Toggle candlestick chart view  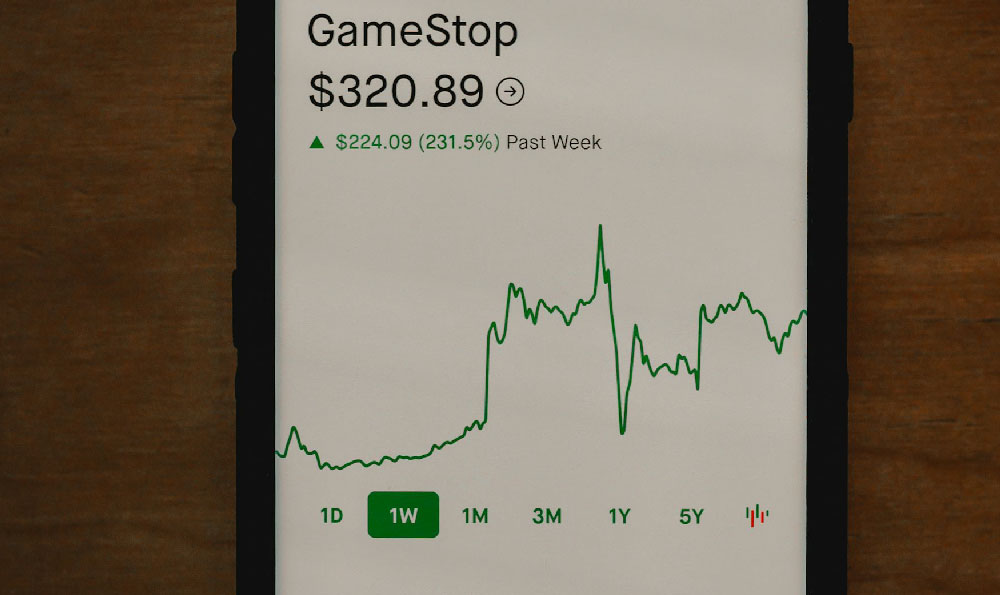tap(757, 516)
